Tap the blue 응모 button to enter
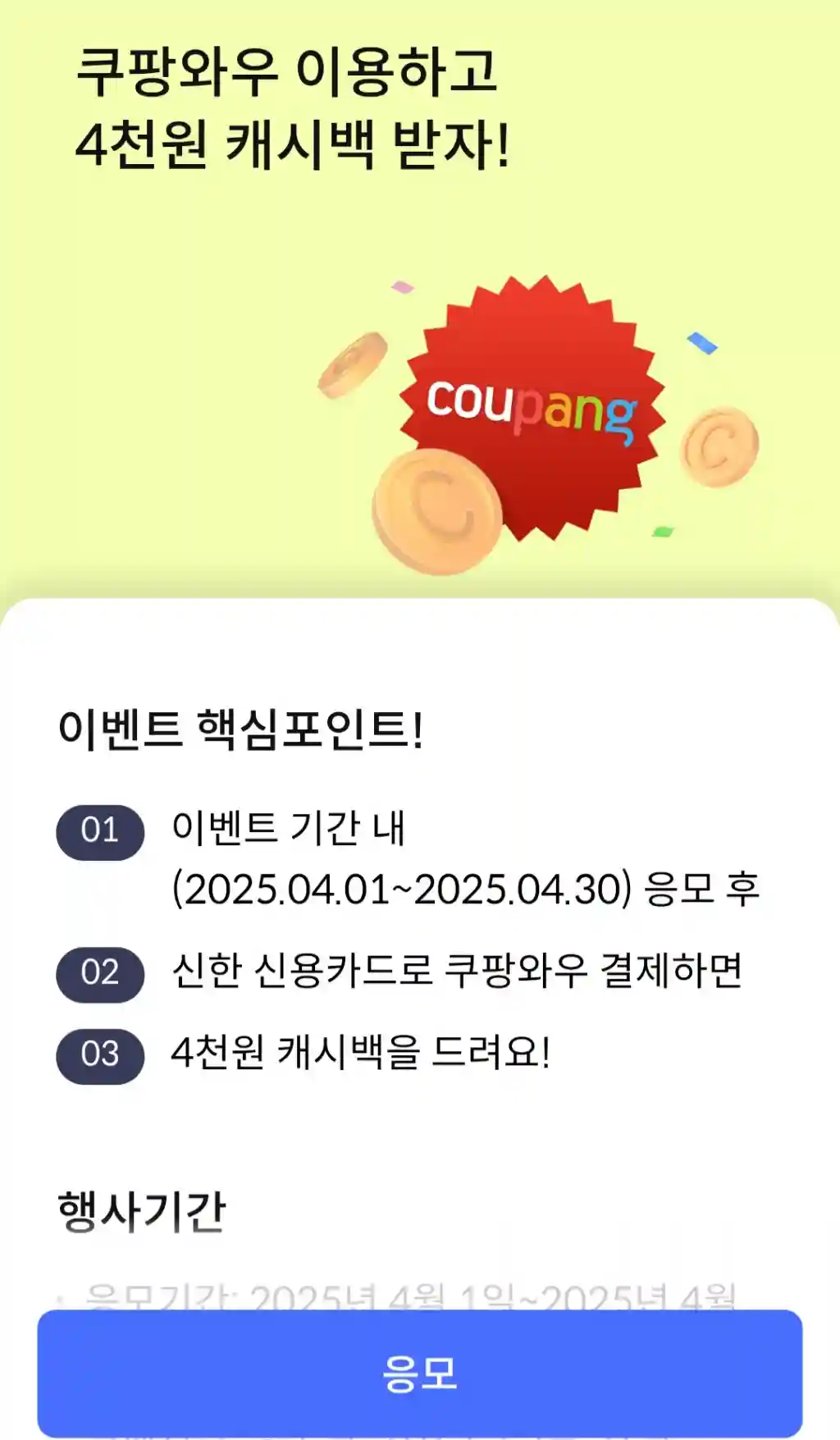The height and width of the screenshot is (1440, 840). (420, 1373)
